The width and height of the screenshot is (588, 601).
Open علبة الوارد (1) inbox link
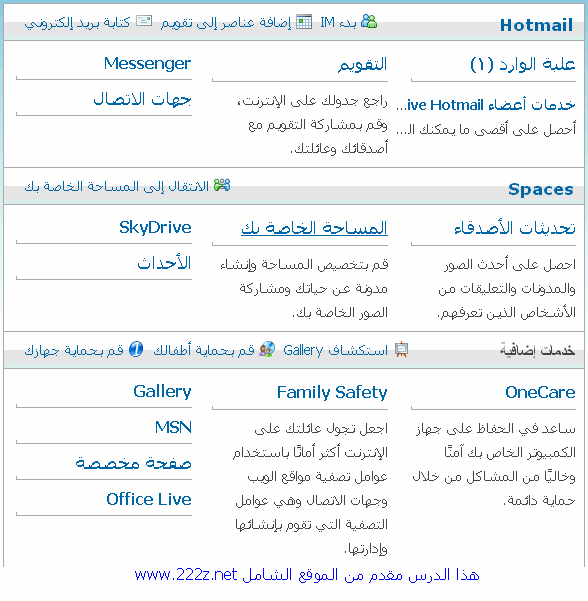[522, 64]
